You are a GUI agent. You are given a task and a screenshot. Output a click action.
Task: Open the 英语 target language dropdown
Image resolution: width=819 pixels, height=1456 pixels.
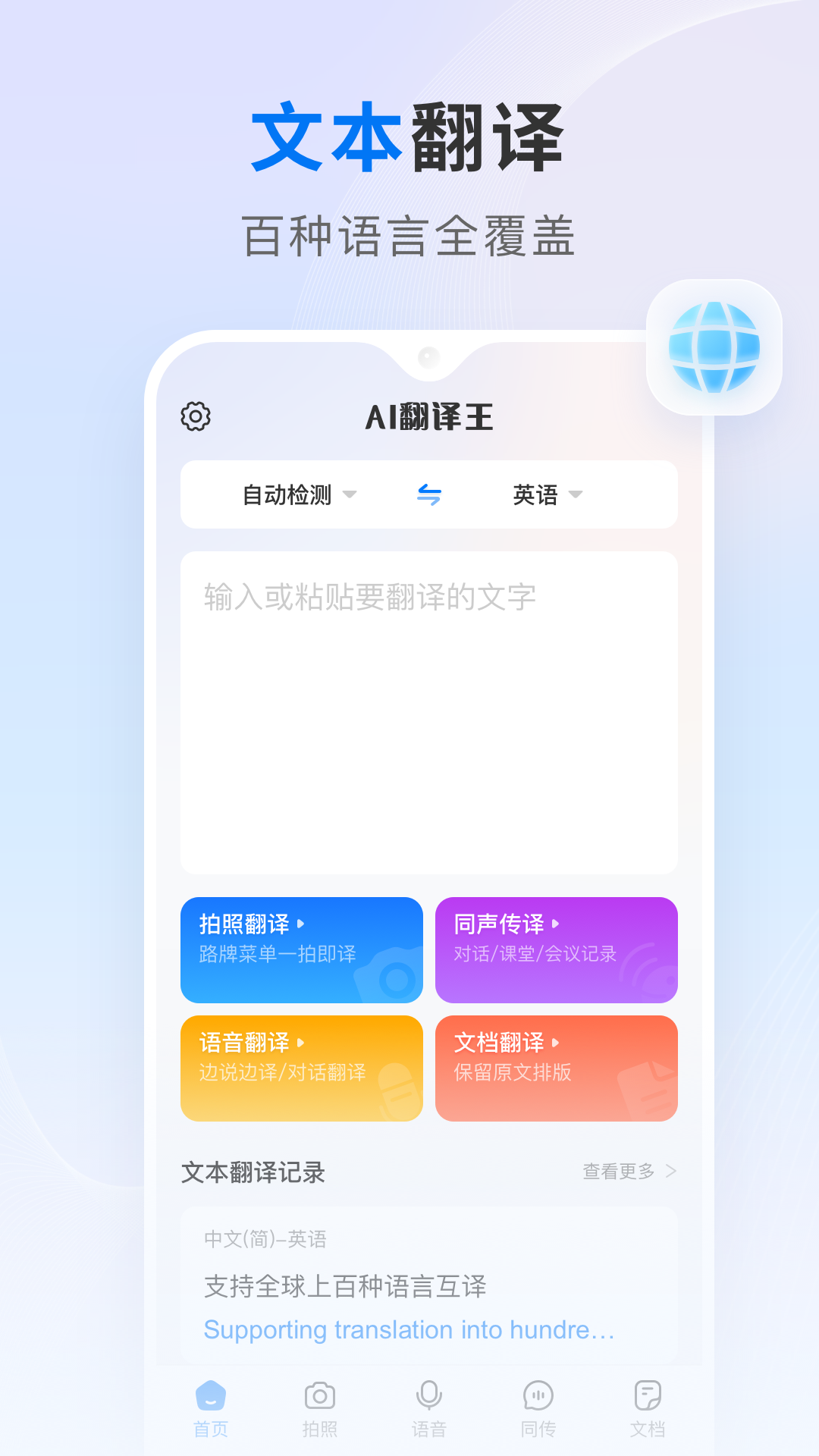point(544,494)
